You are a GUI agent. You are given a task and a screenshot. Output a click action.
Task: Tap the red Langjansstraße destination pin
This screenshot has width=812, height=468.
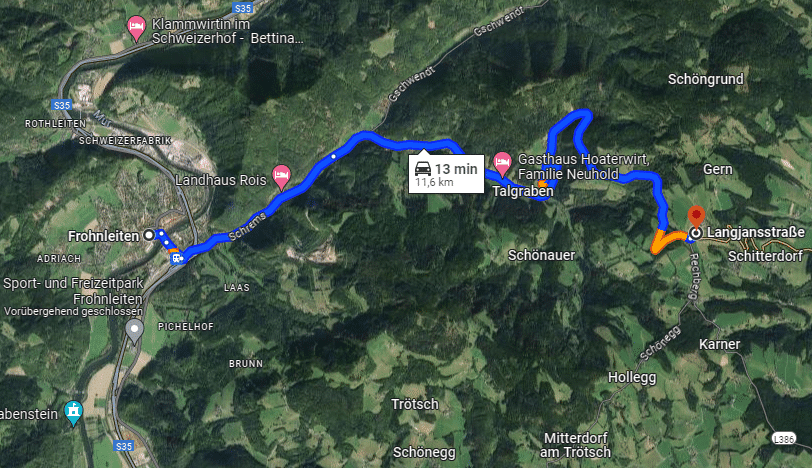pyautogui.click(x=697, y=216)
